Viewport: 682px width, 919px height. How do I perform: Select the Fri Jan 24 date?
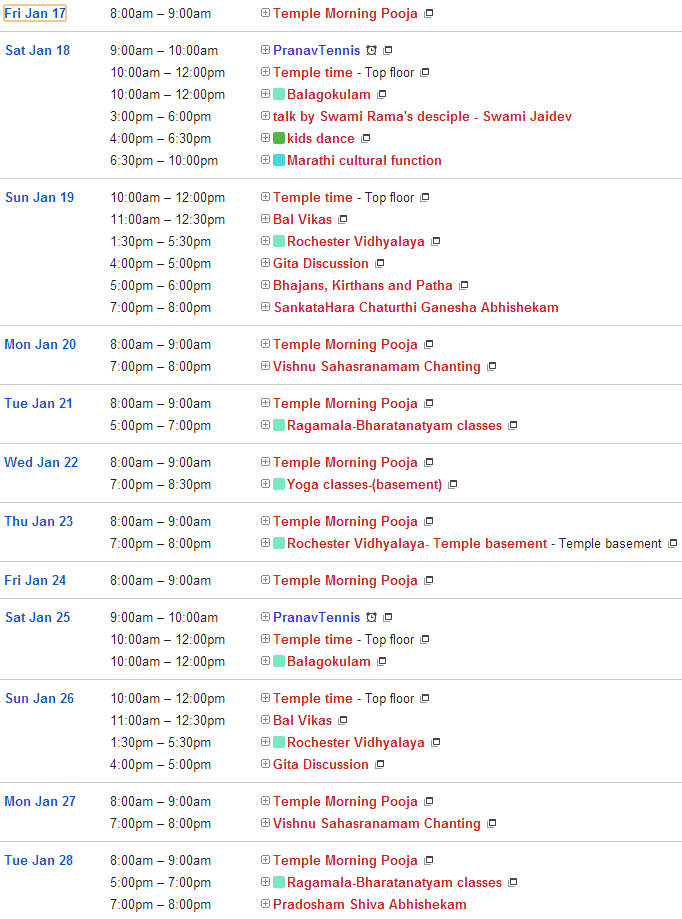pyautogui.click(x=35, y=580)
